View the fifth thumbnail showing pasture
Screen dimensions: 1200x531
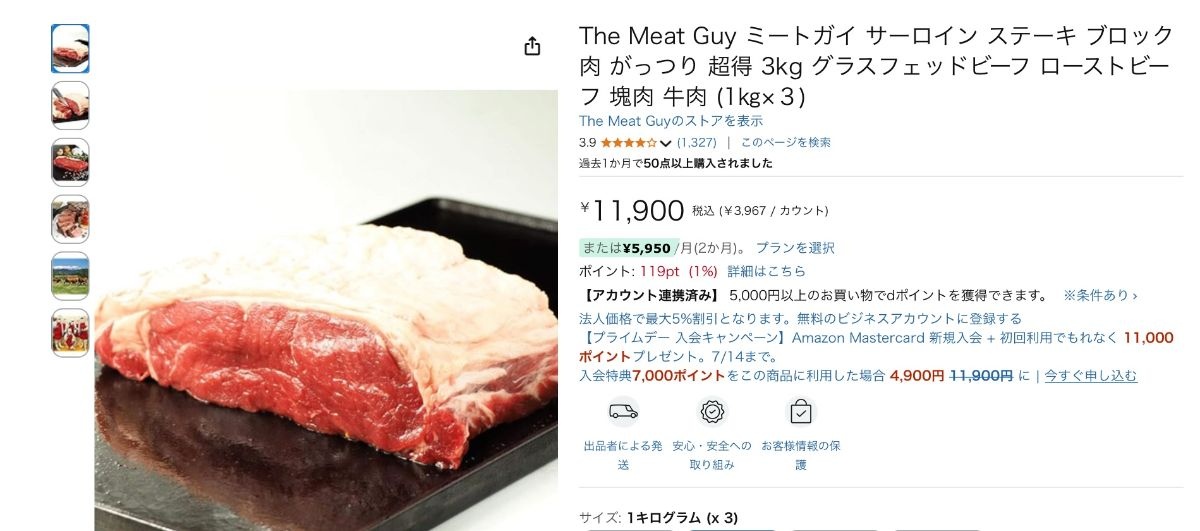pos(70,276)
